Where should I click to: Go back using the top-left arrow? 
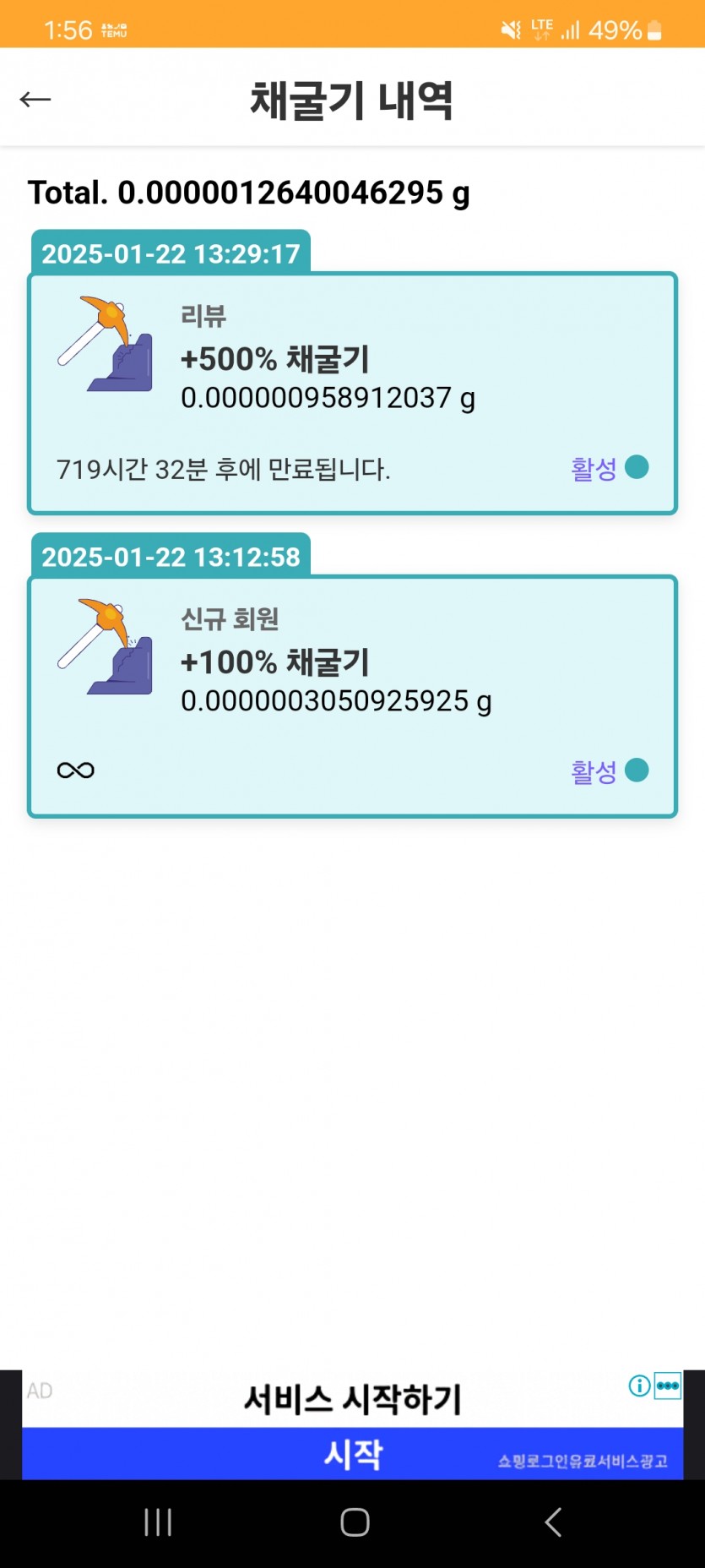[35, 100]
